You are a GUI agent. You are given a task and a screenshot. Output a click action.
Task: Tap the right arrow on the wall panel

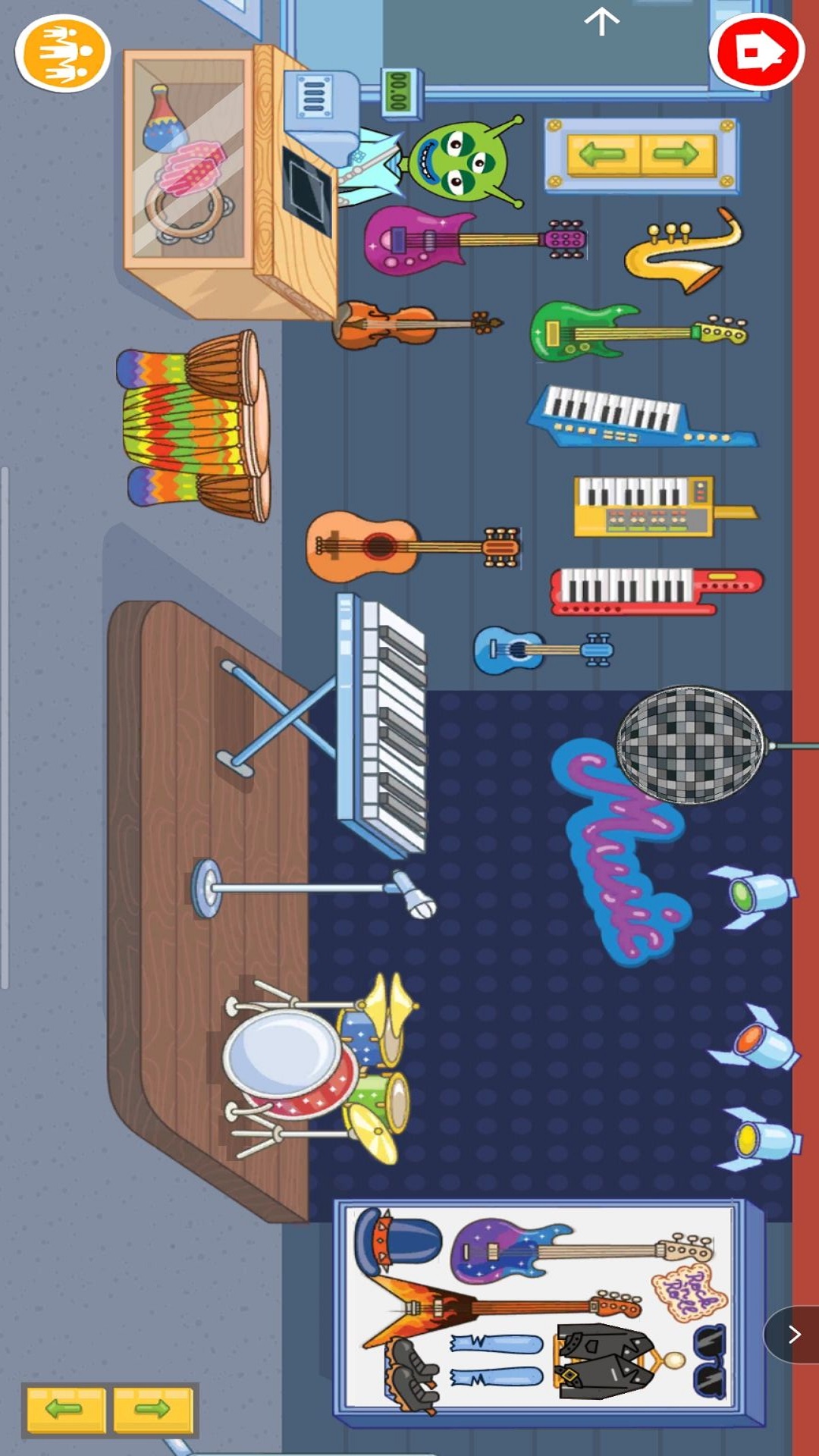pos(677,155)
